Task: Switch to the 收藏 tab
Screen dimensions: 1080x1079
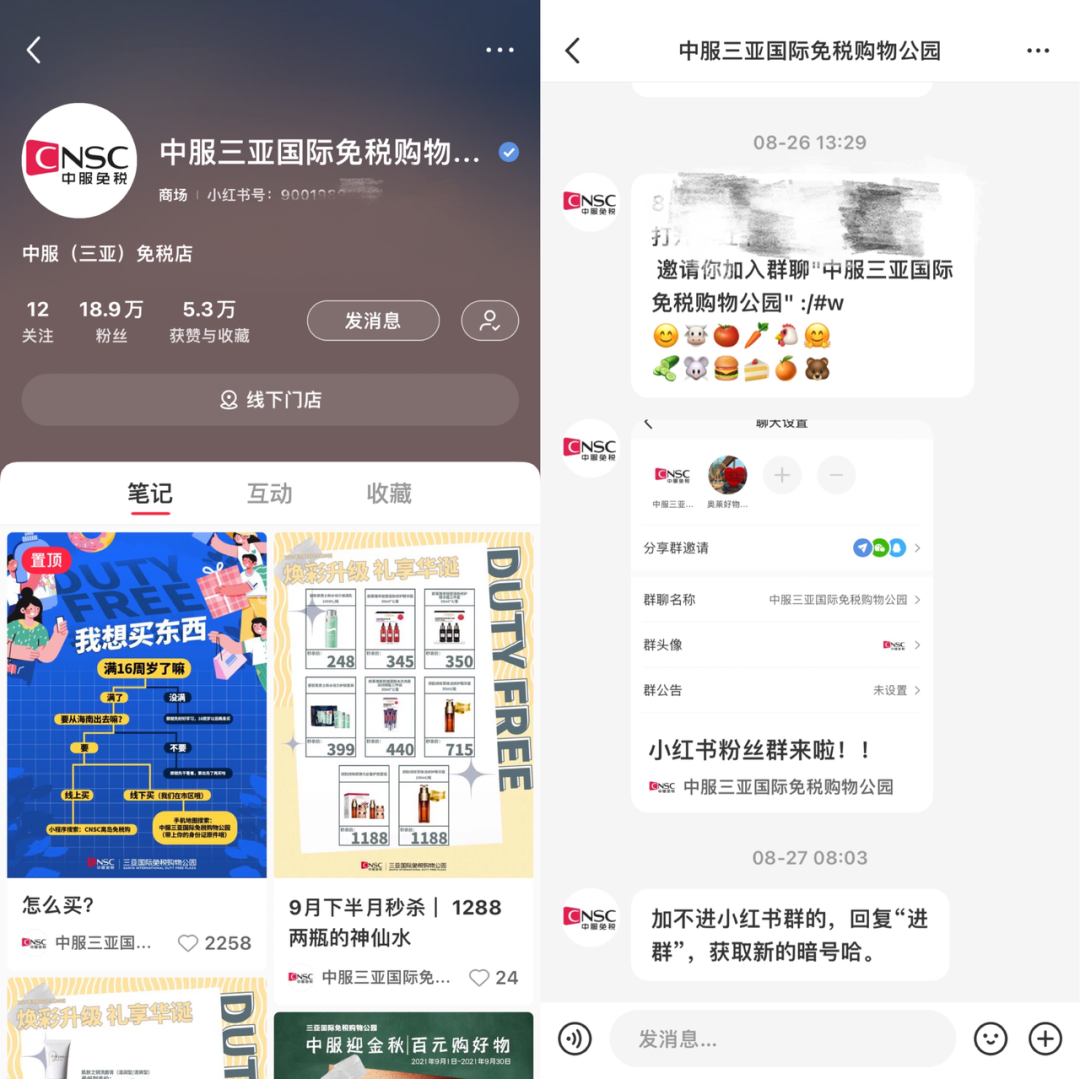Action: 389,493
